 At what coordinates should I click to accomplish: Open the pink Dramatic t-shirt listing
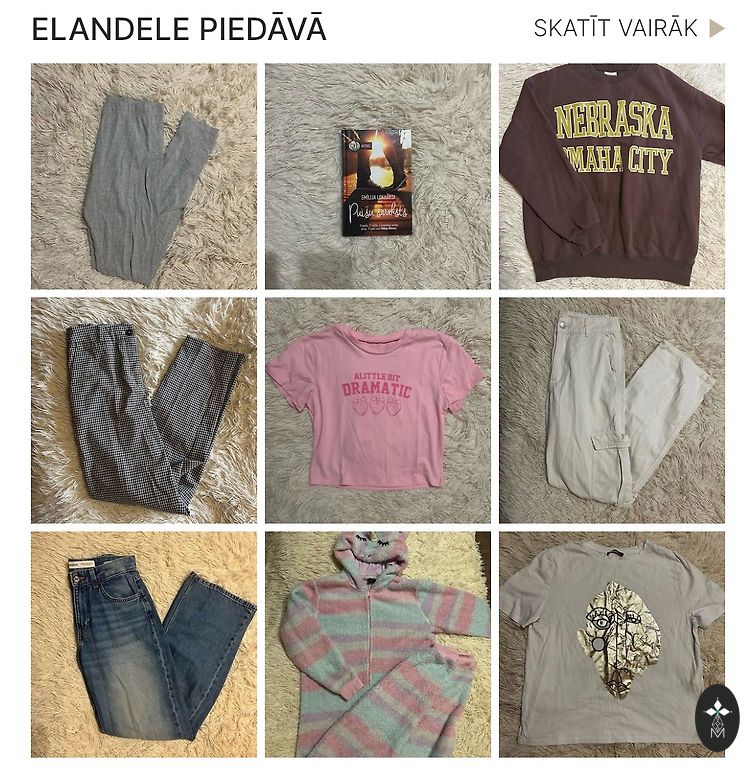click(x=377, y=410)
